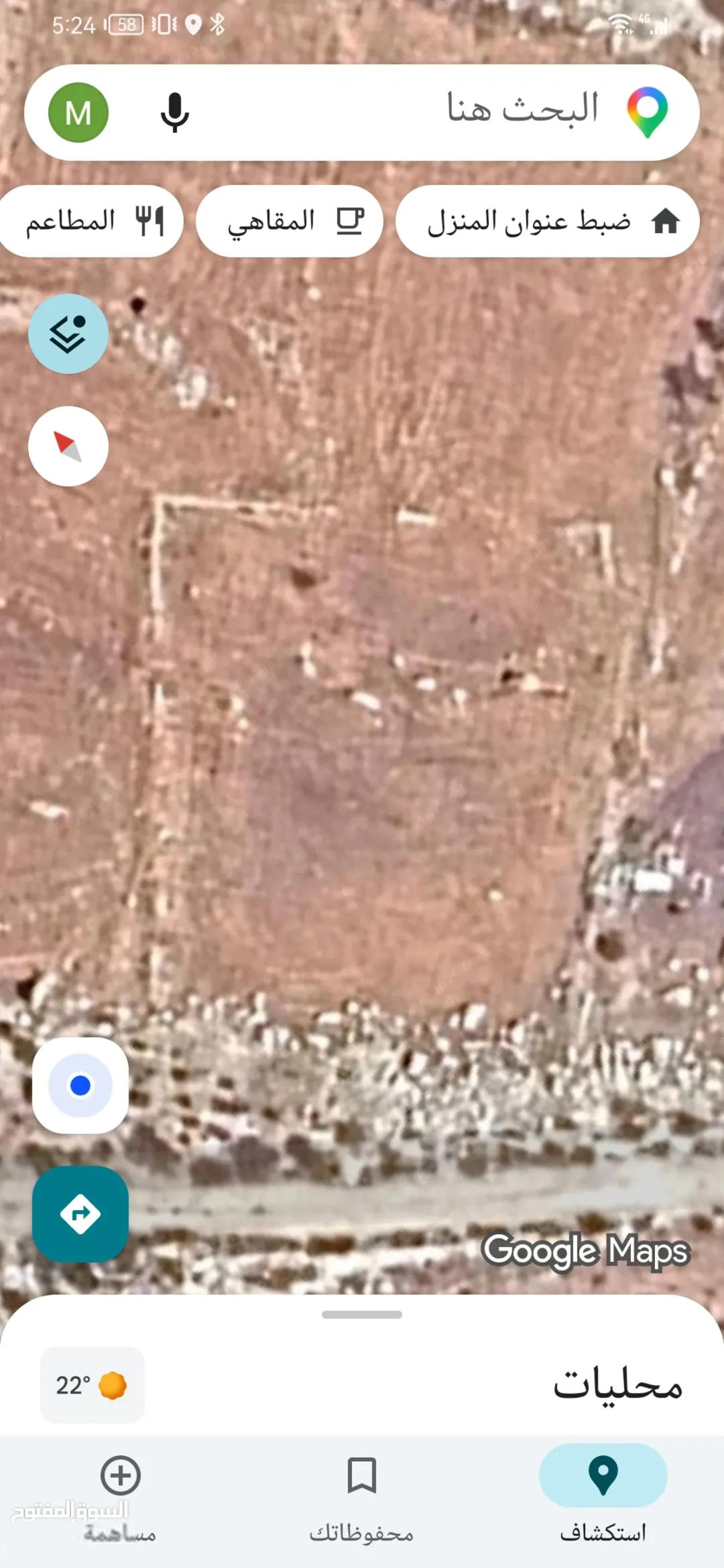Open directions button

[80, 1214]
